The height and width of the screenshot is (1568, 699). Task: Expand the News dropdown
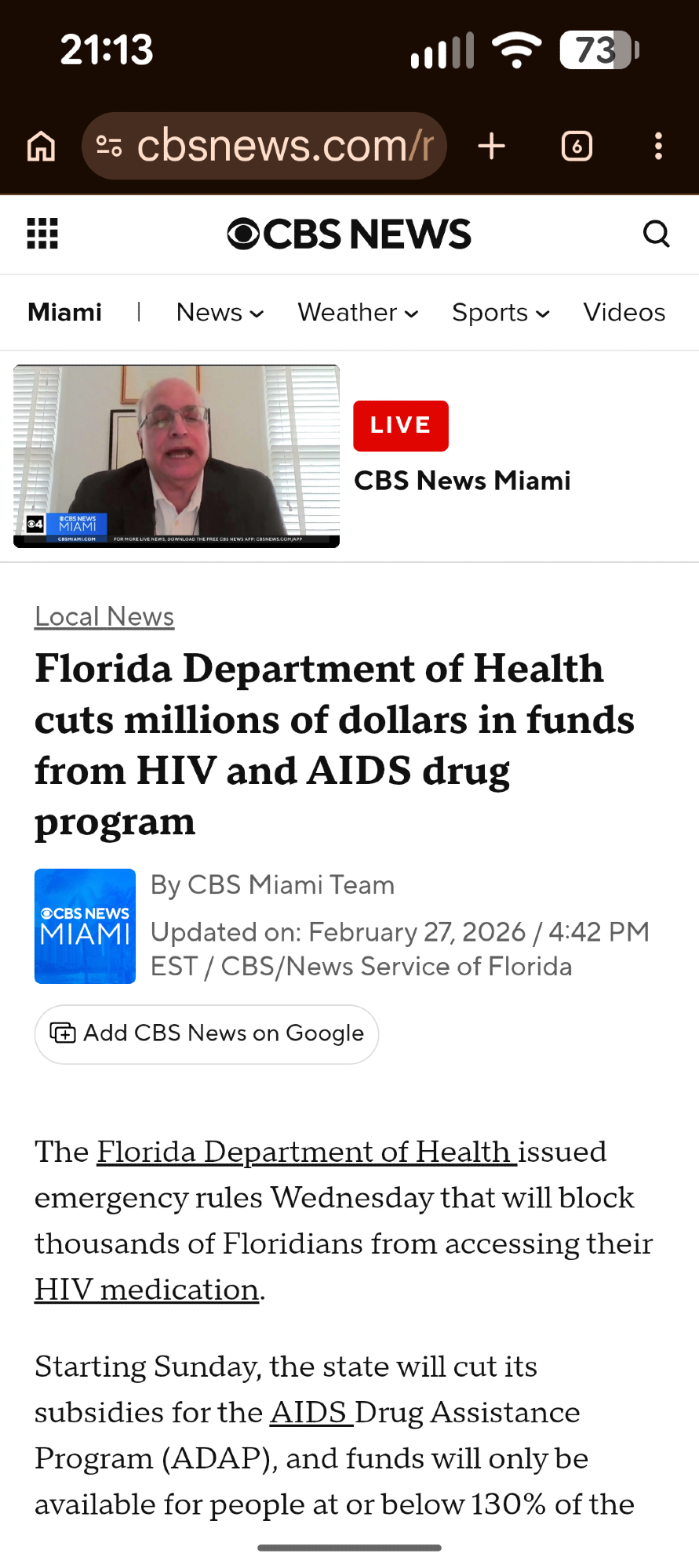pos(220,312)
